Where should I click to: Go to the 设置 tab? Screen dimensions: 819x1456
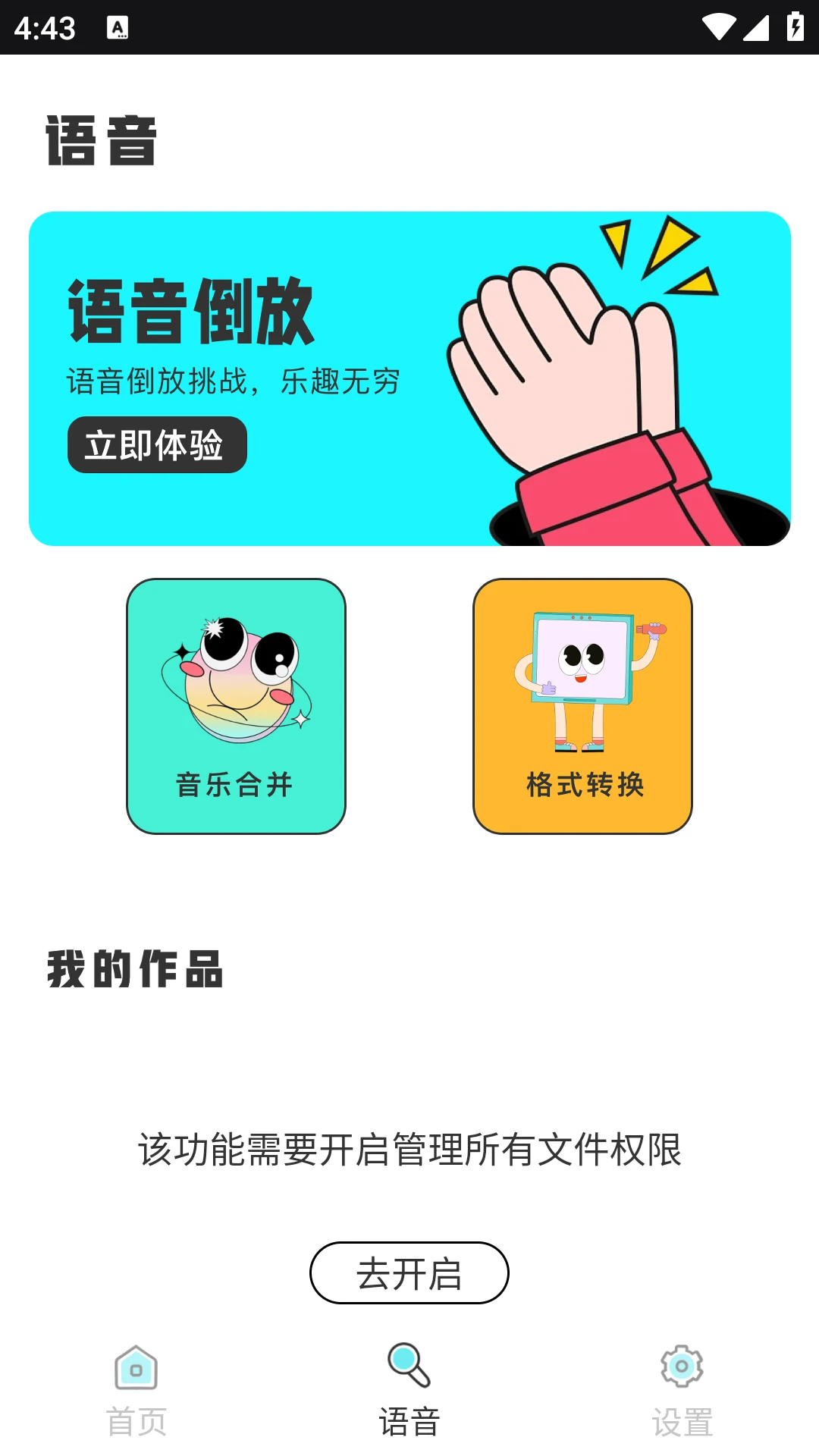click(682, 1391)
